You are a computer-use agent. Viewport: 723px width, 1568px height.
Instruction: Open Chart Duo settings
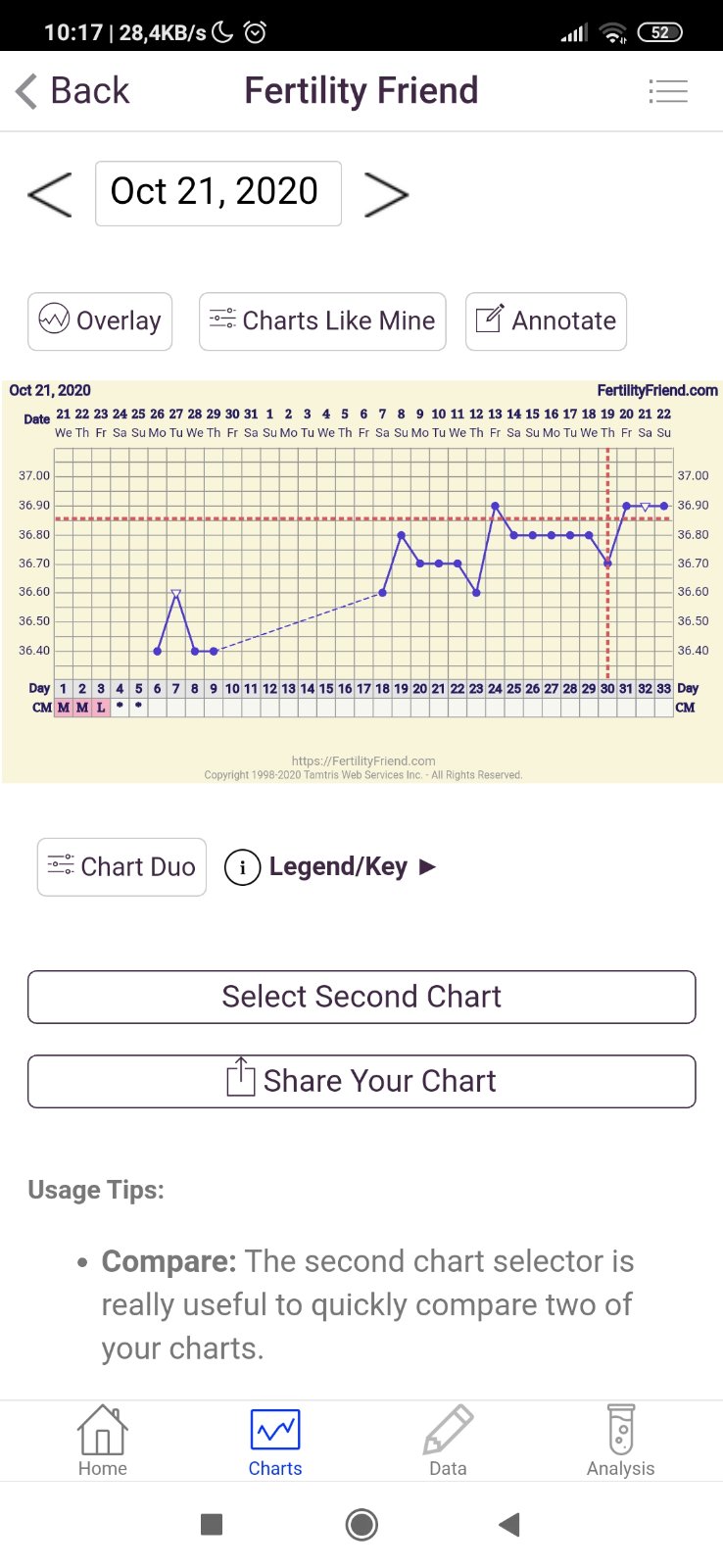click(121, 867)
